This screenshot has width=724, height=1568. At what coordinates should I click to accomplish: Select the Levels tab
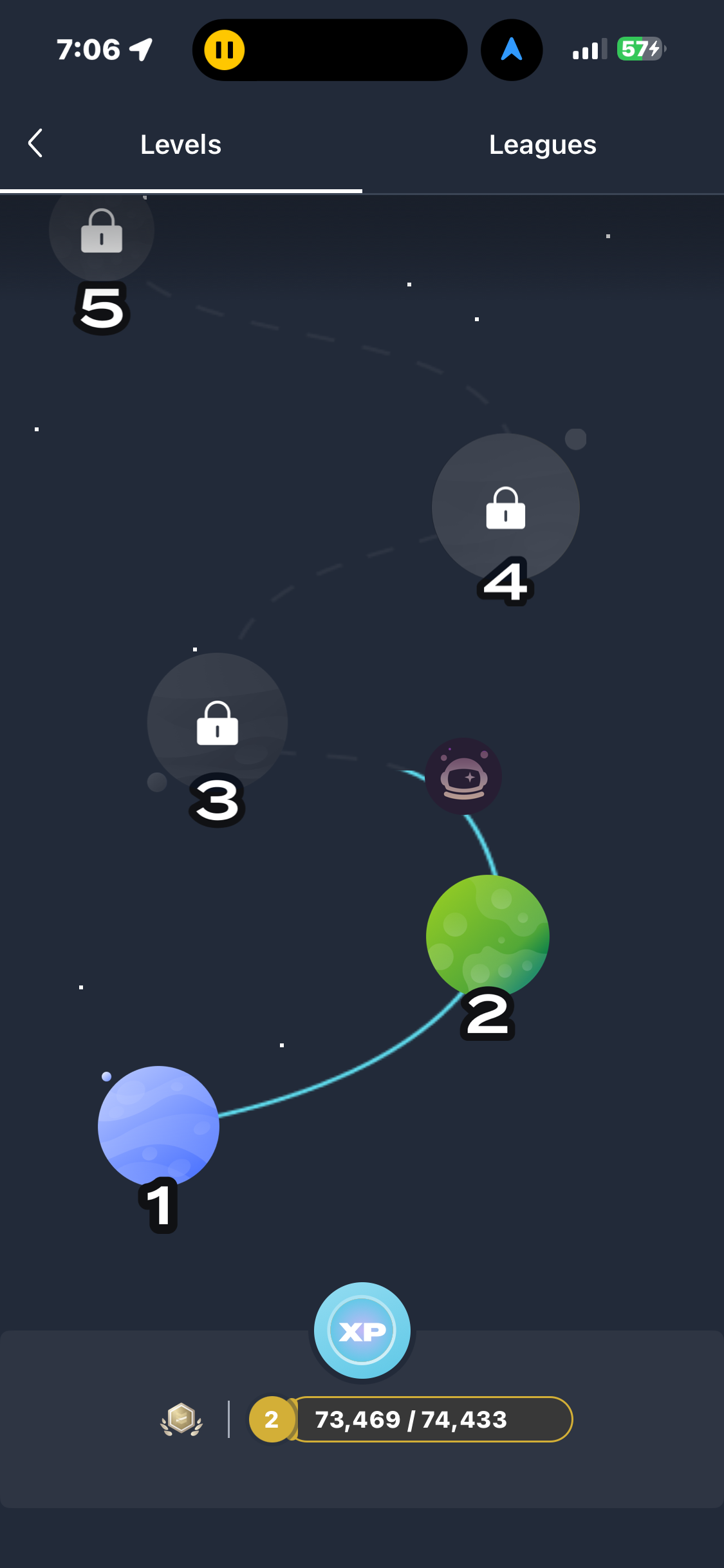pos(181,145)
